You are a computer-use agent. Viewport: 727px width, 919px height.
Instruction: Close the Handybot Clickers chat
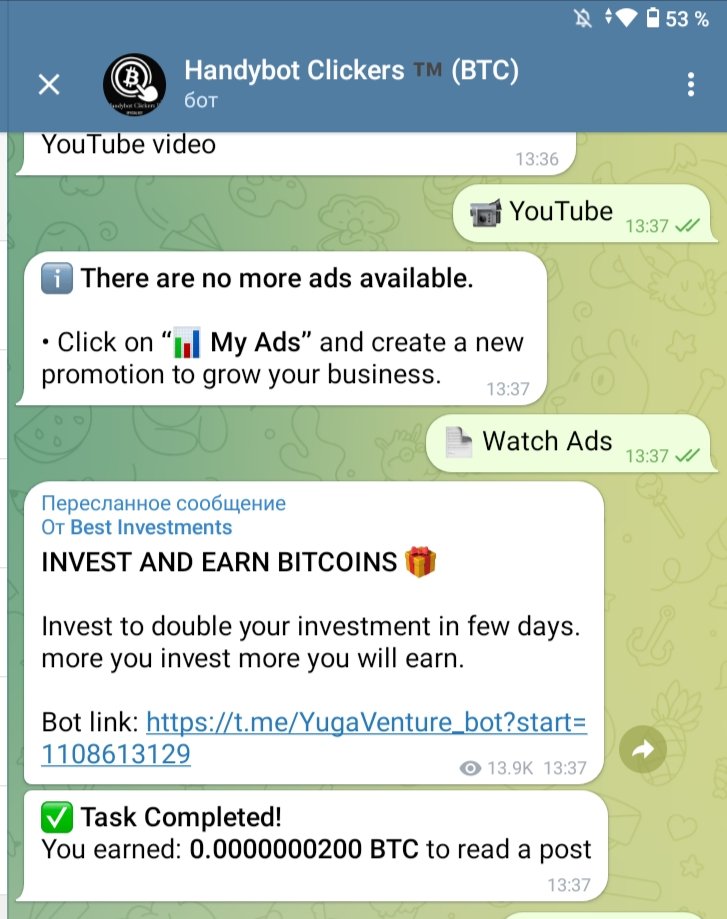point(49,84)
